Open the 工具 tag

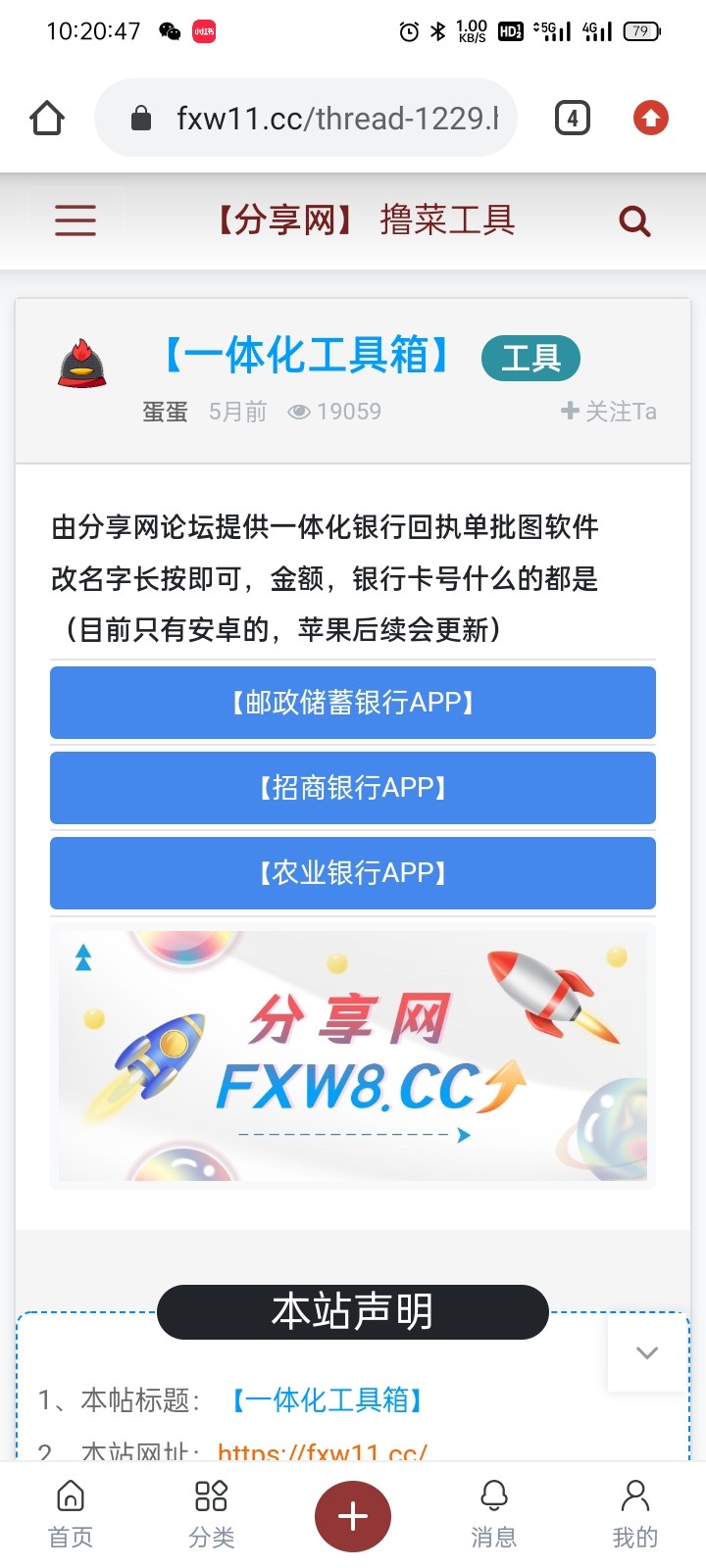pyautogui.click(x=530, y=358)
